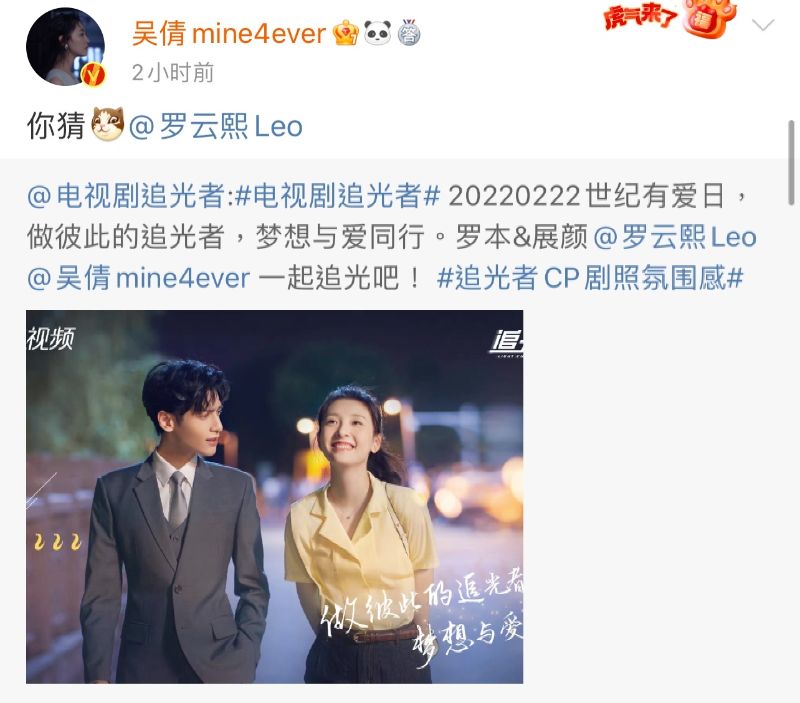Open 吴倩 mine4ever's profile avatar
Viewport: 800px width, 703px height.
[x=66, y=47]
